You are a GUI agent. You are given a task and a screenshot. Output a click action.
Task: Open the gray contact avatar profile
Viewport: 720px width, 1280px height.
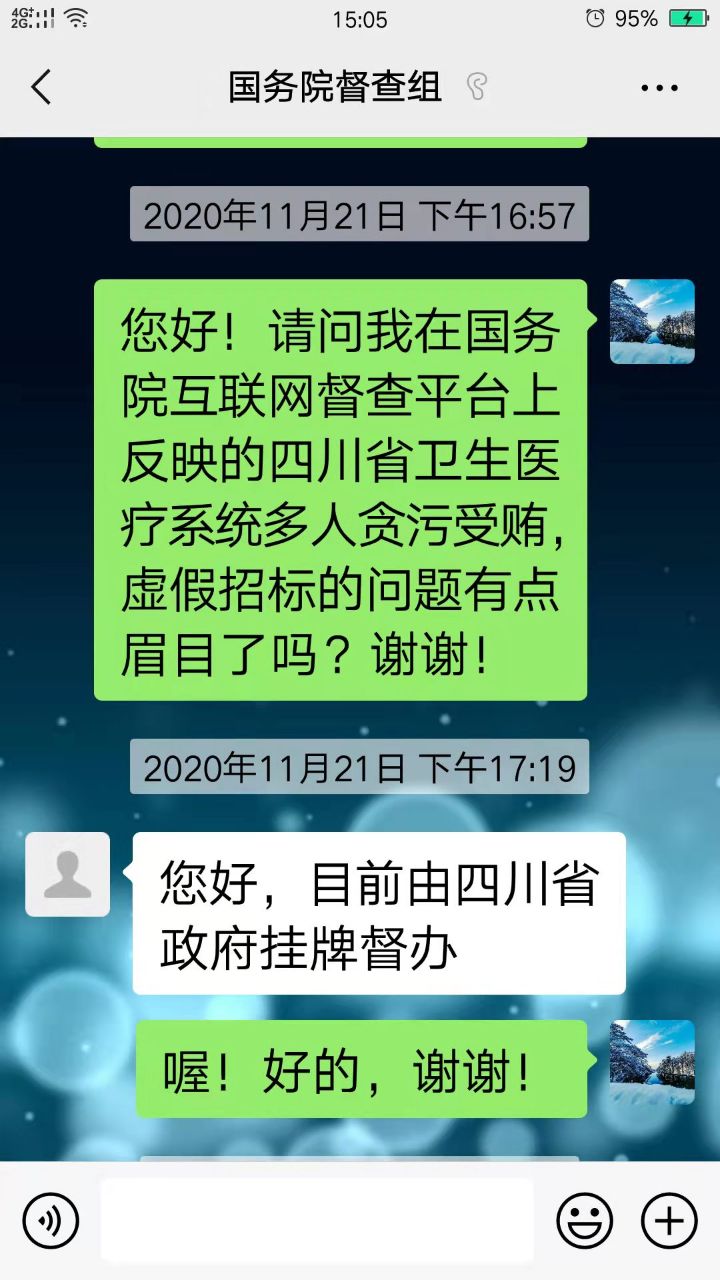point(68,874)
